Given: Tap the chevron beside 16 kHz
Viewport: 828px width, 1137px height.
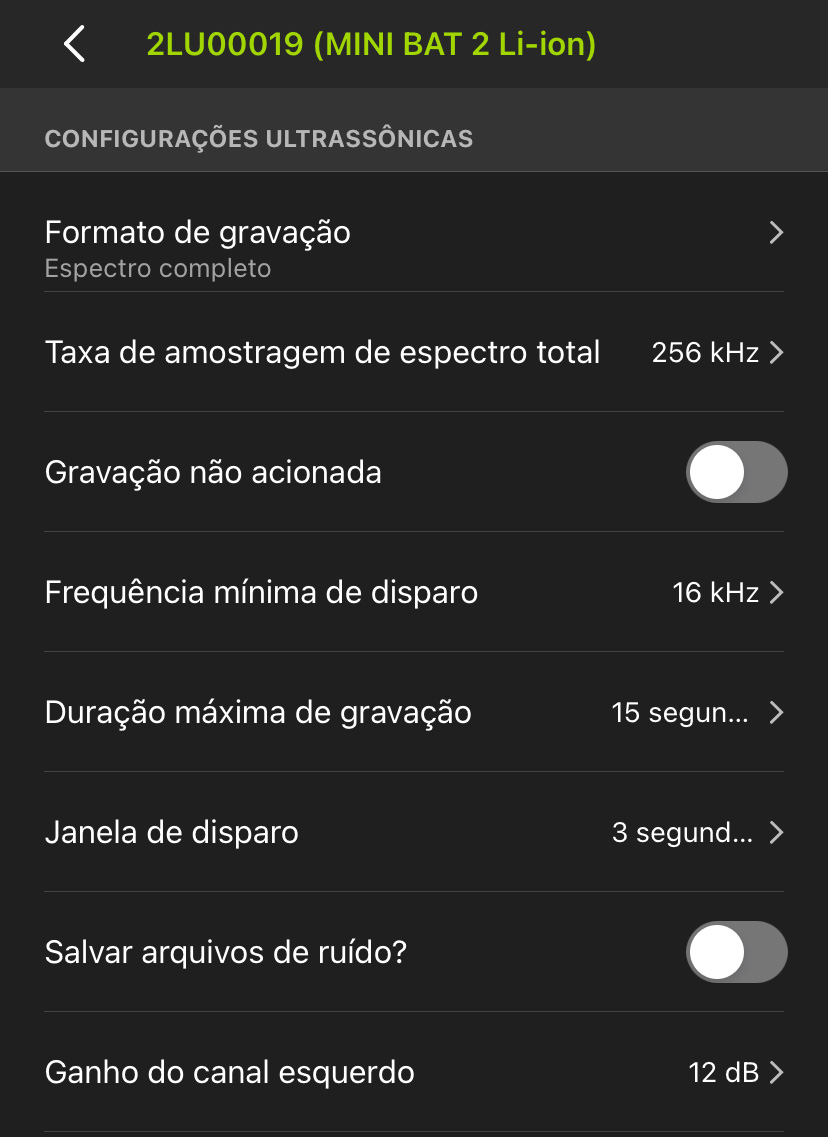Looking at the screenshot, I should tap(776, 592).
